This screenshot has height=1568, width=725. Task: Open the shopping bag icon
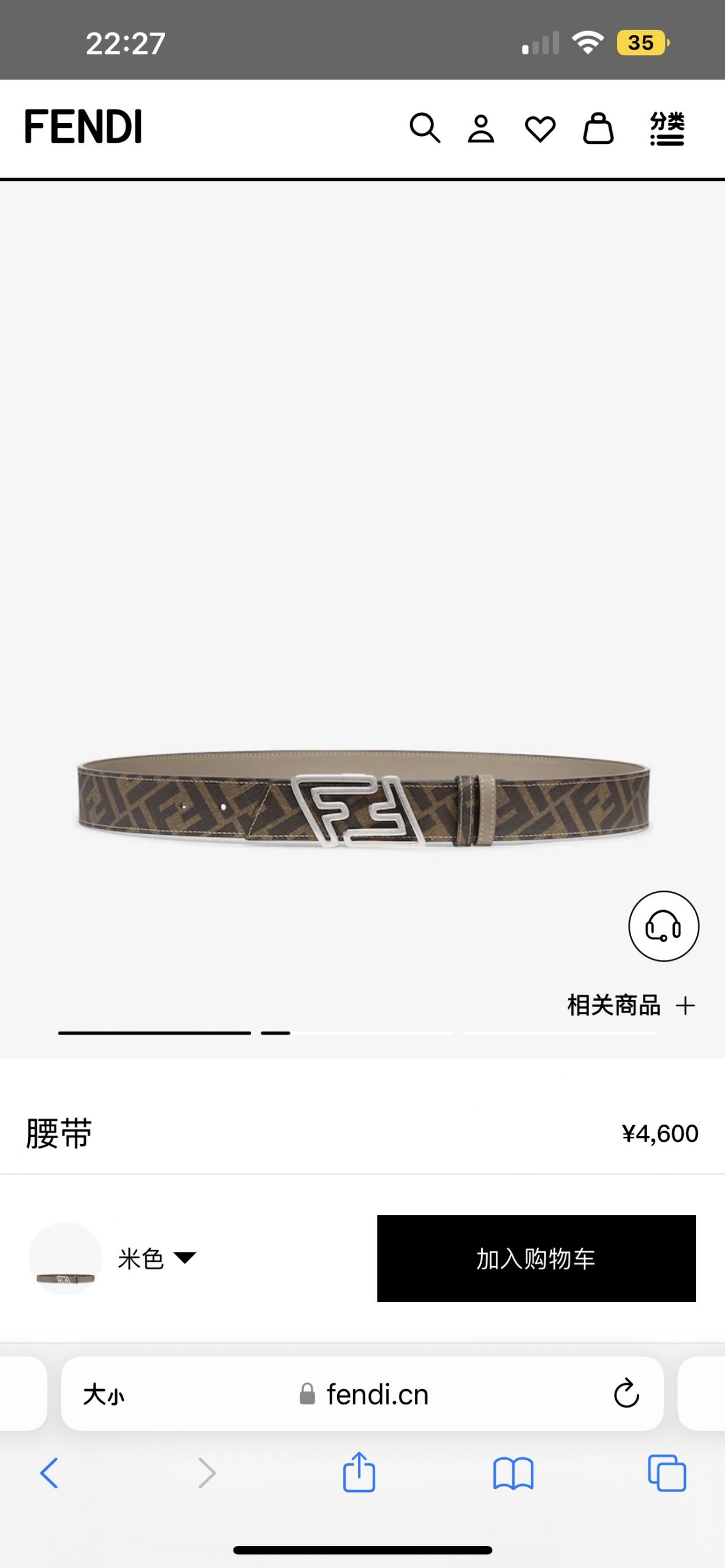tap(598, 129)
